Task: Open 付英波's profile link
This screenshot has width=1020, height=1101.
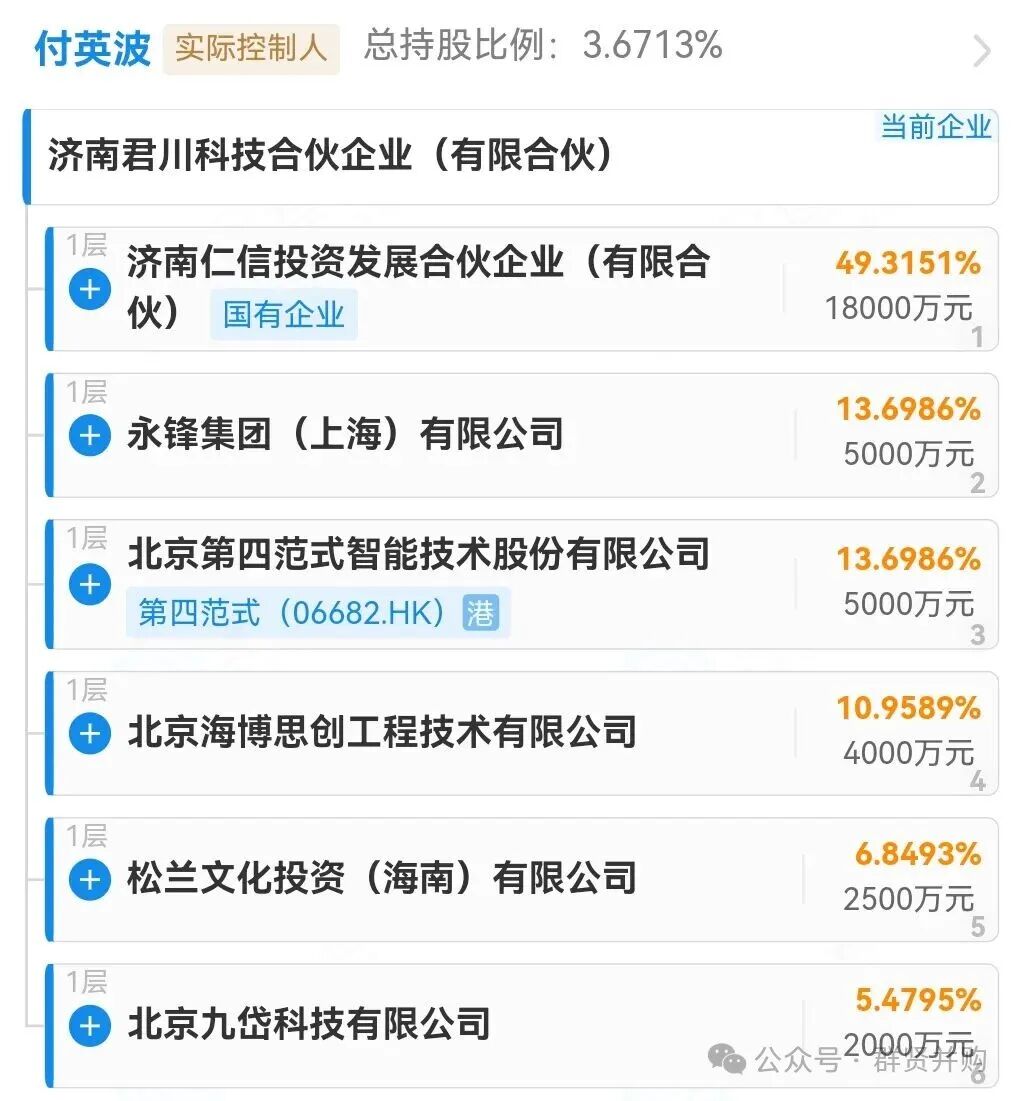Action: (x=92, y=48)
